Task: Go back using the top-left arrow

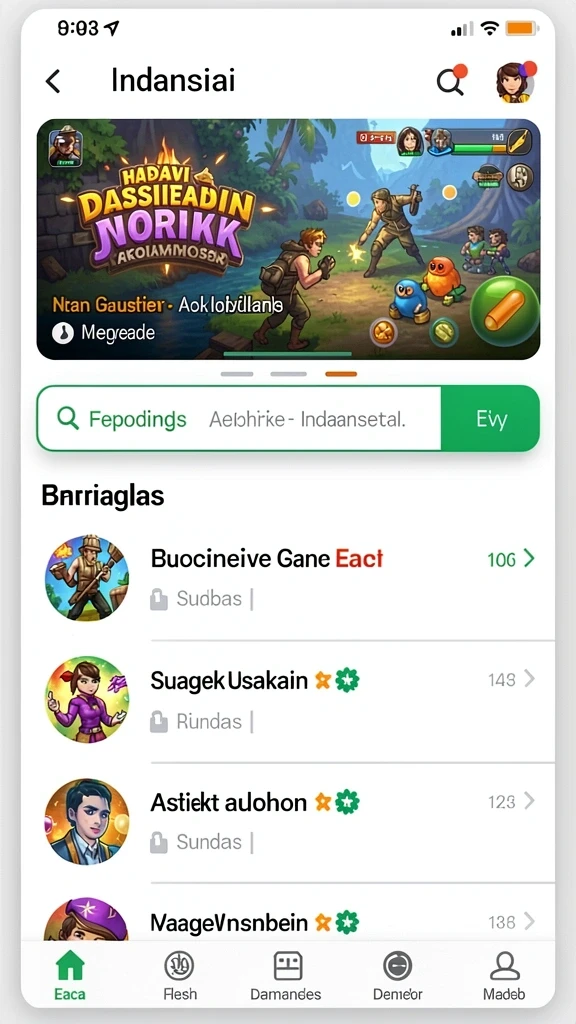Action: coord(53,82)
